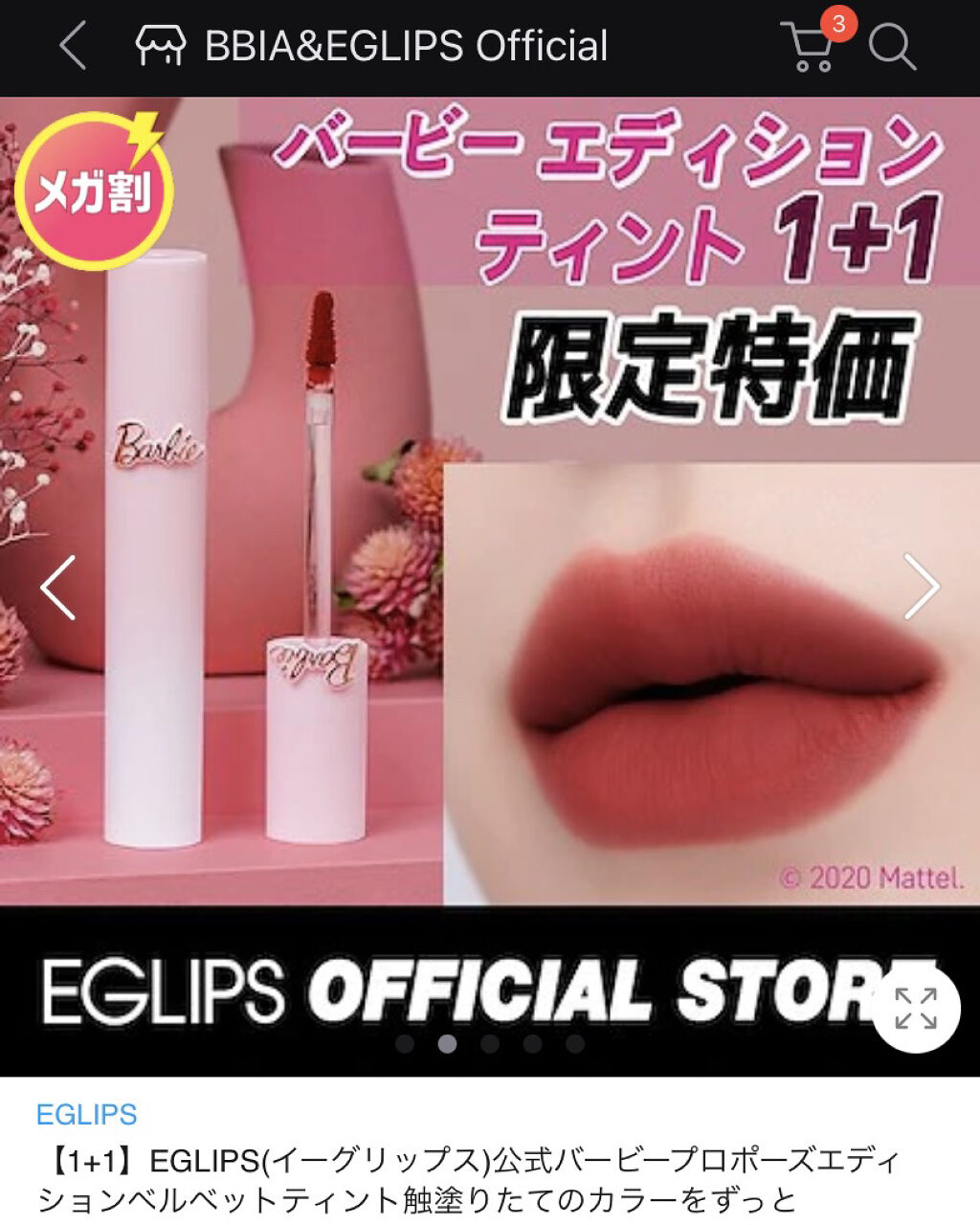
Task: Open the BBIA&EGLIPS Official shop page
Action: (371, 46)
